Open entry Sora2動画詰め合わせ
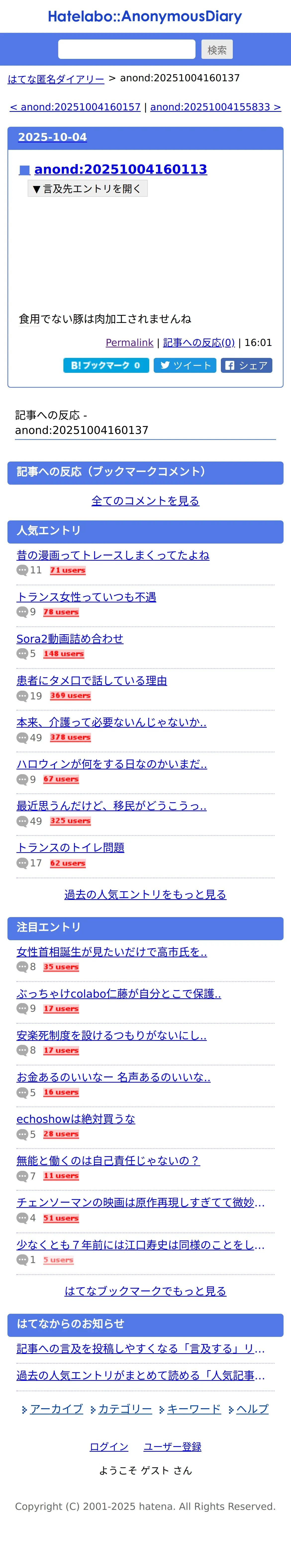Screen dimensions: 291x1568 click(x=70, y=638)
